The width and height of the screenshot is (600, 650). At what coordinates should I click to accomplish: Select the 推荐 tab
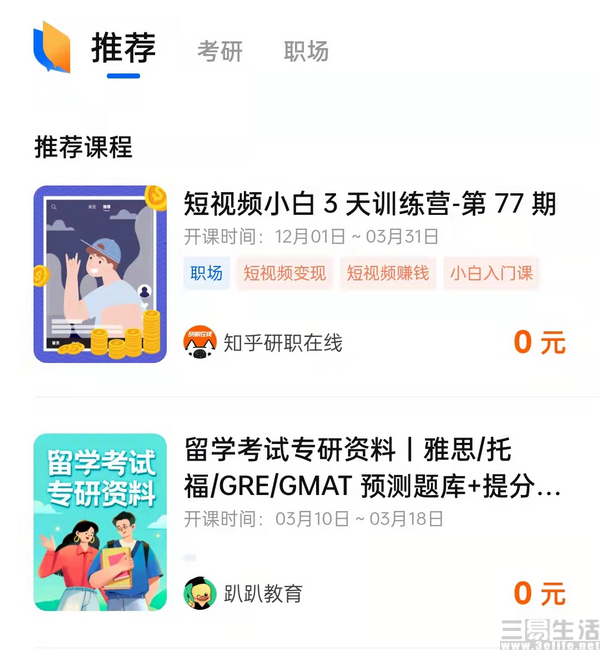[x=124, y=48]
